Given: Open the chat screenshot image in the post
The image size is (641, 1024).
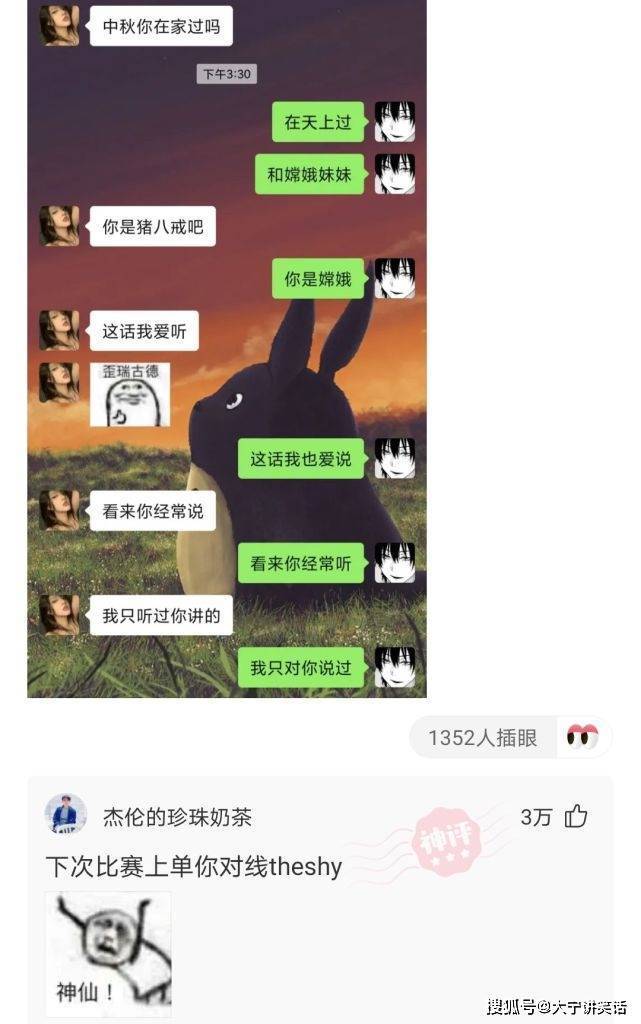Looking at the screenshot, I should point(226,350).
